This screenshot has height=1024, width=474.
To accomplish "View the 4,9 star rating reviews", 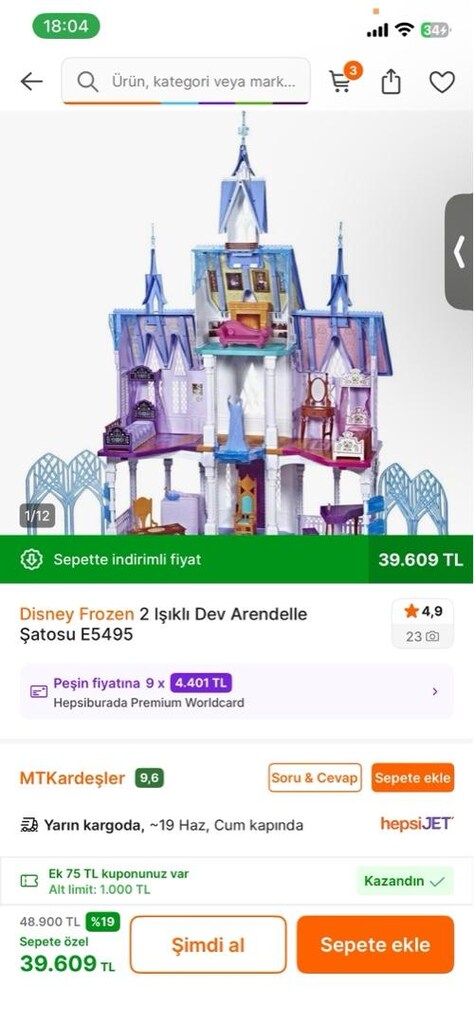I will pos(422,624).
